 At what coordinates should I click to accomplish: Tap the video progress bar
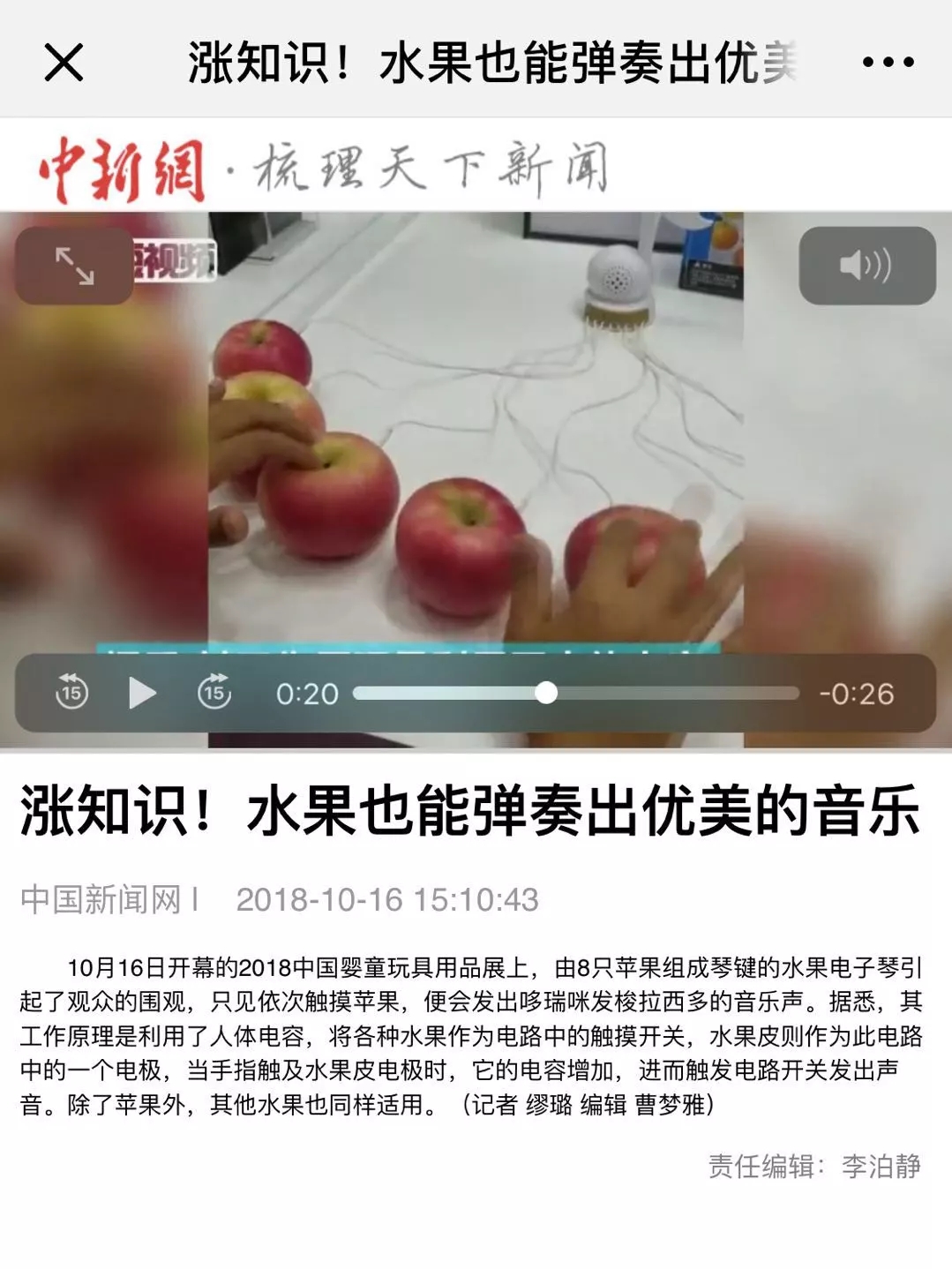(x=575, y=694)
